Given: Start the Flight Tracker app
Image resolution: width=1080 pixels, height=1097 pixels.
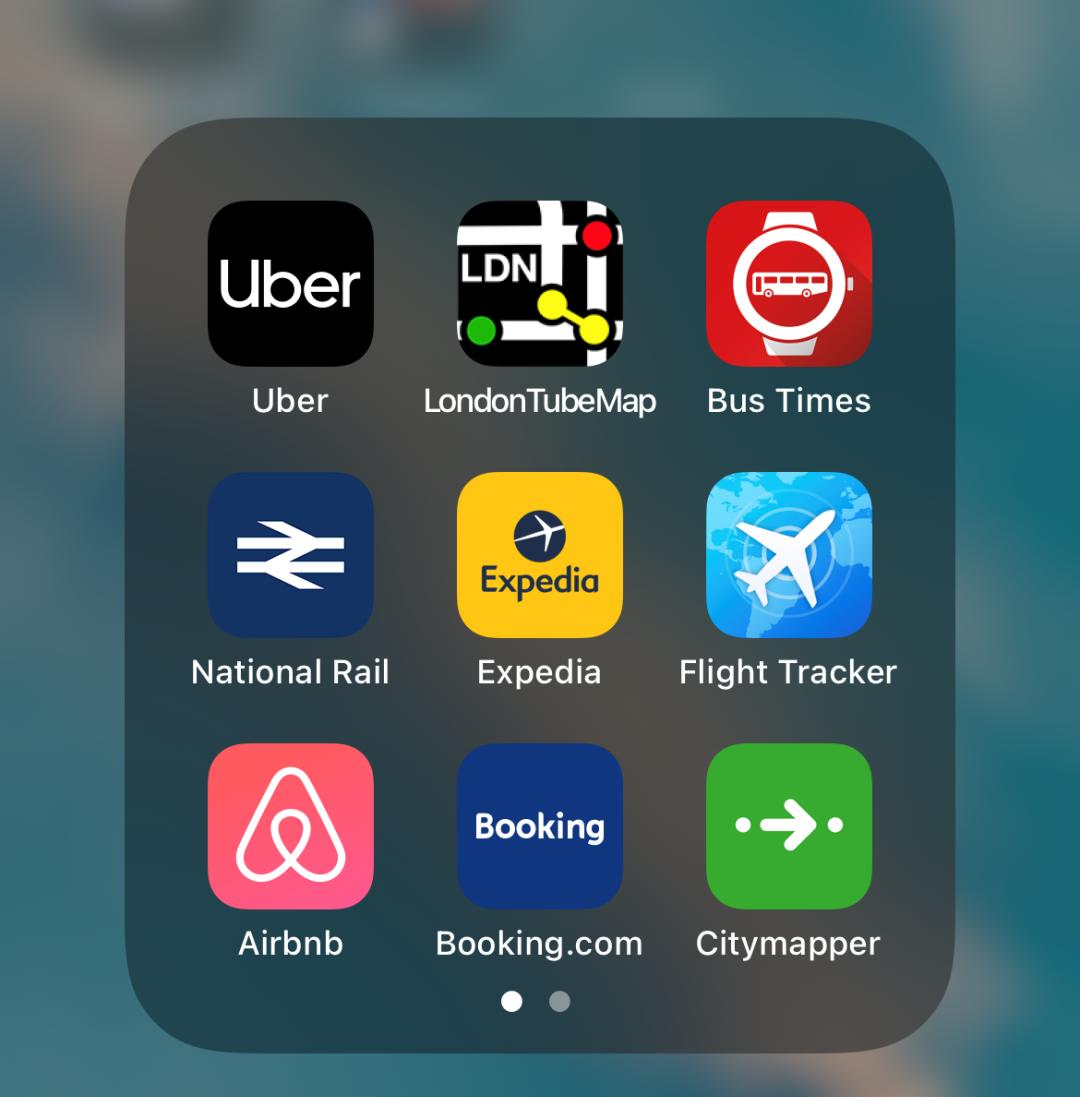Looking at the screenshot, I should click(789, 555).
